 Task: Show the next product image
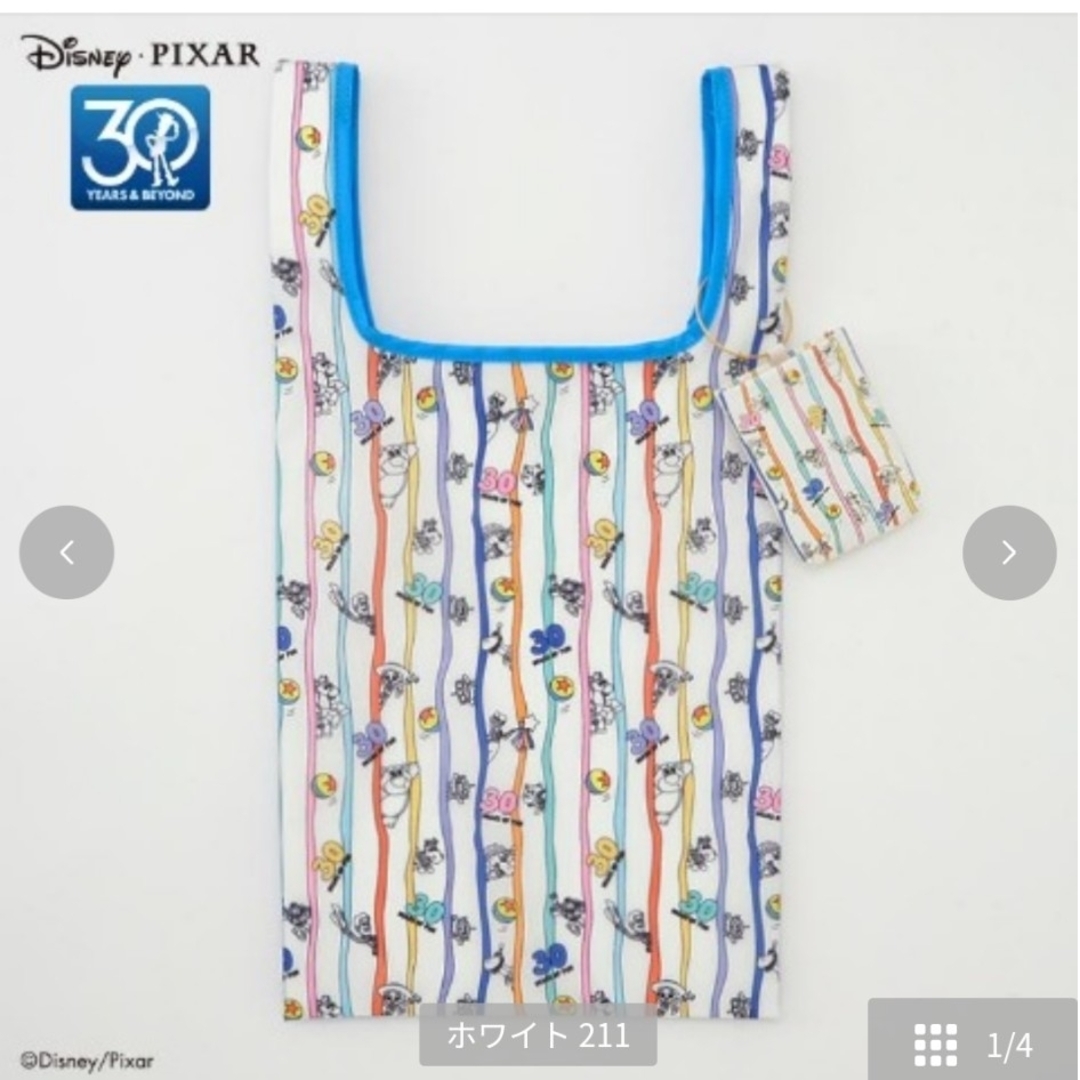(1009, 552)
